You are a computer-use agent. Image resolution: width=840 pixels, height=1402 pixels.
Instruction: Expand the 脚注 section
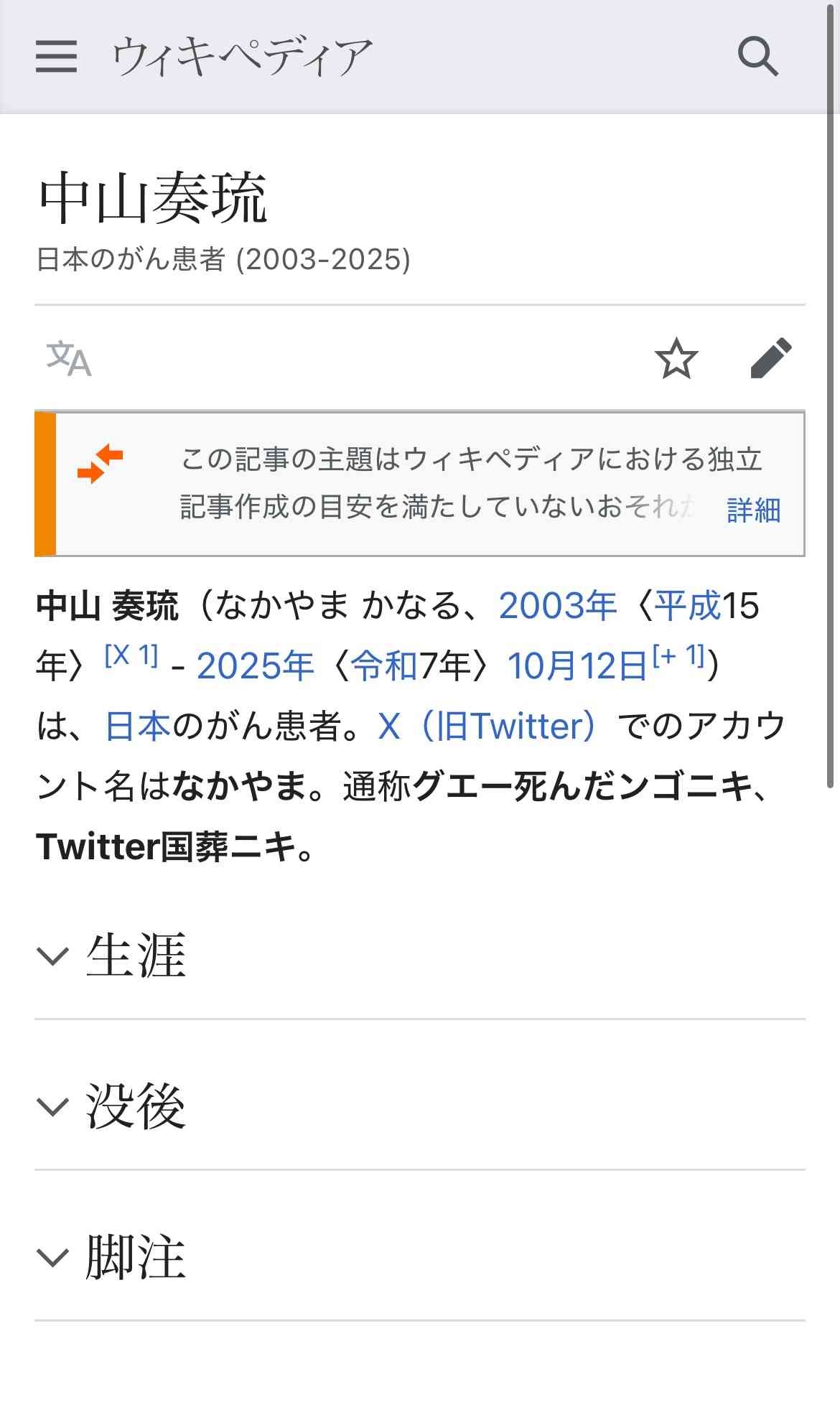(135, 1257)
